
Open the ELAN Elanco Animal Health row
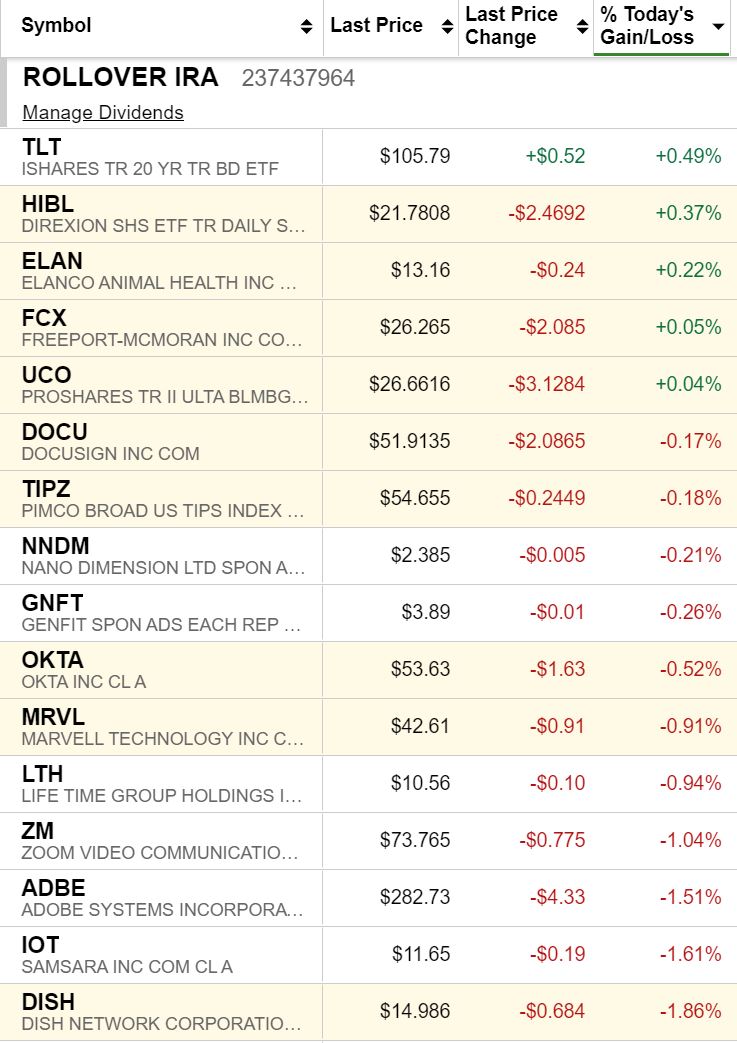pyautogui.click(x=52, y=261)
